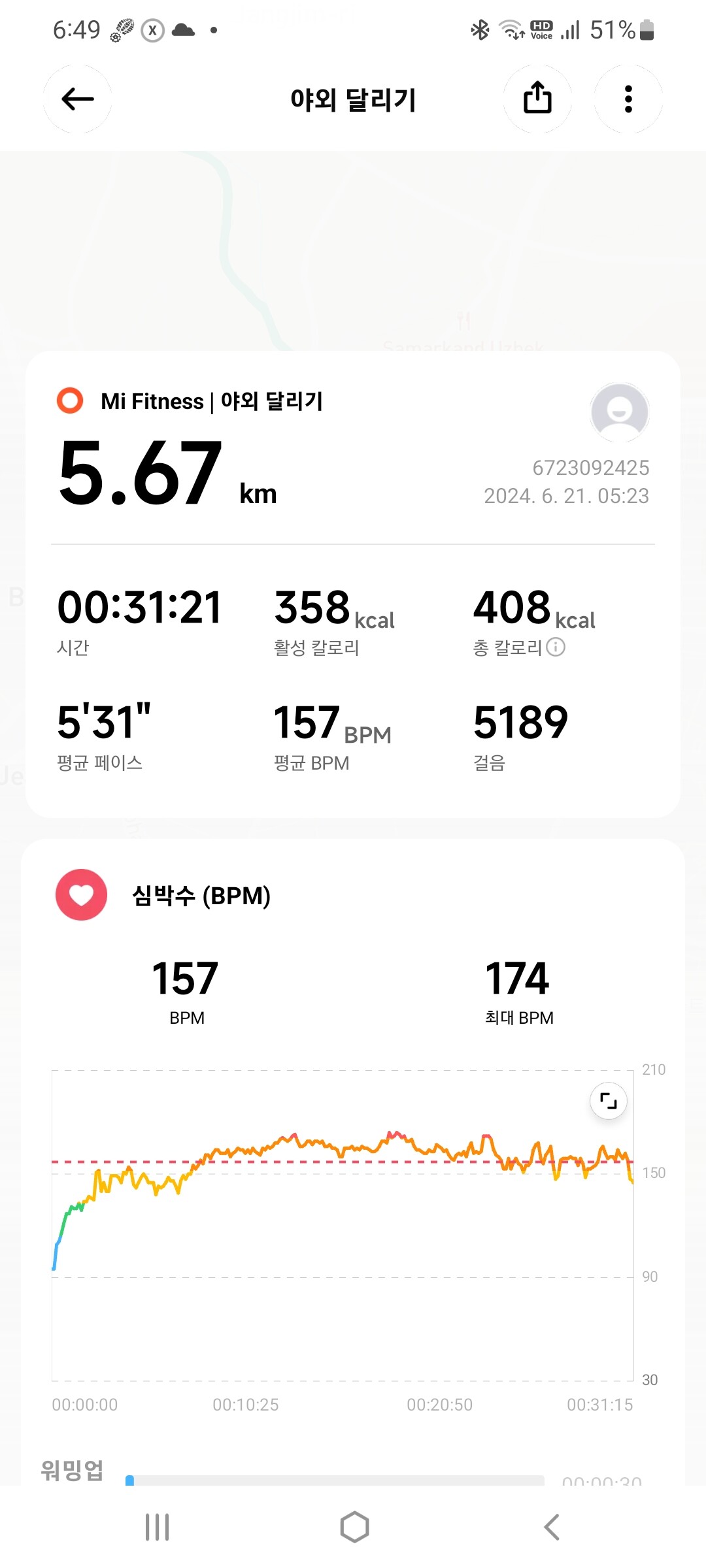Image resolution: width=706 pixels, height=1568 pixels.
Task: Open the info icon beside 총 칼로리
Action: point(556,647)
